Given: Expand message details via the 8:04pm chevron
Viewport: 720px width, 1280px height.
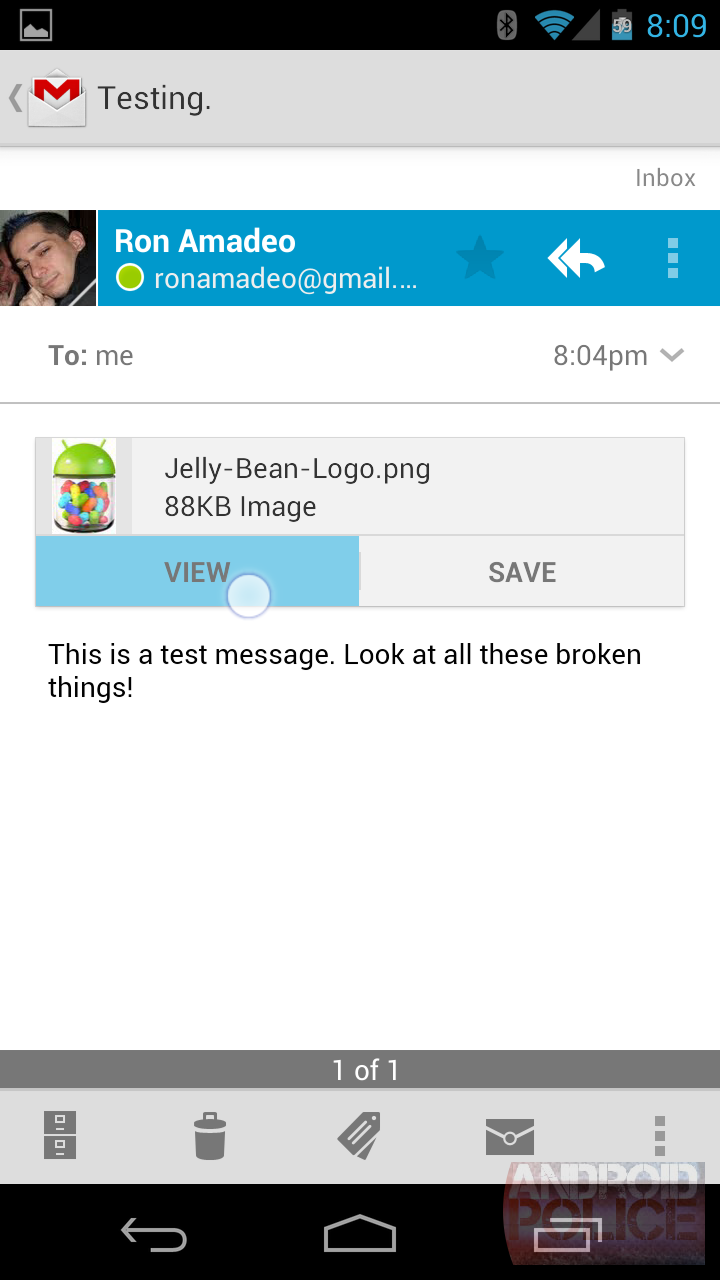Looking at the screenshot, I should [x=672, y=355].
